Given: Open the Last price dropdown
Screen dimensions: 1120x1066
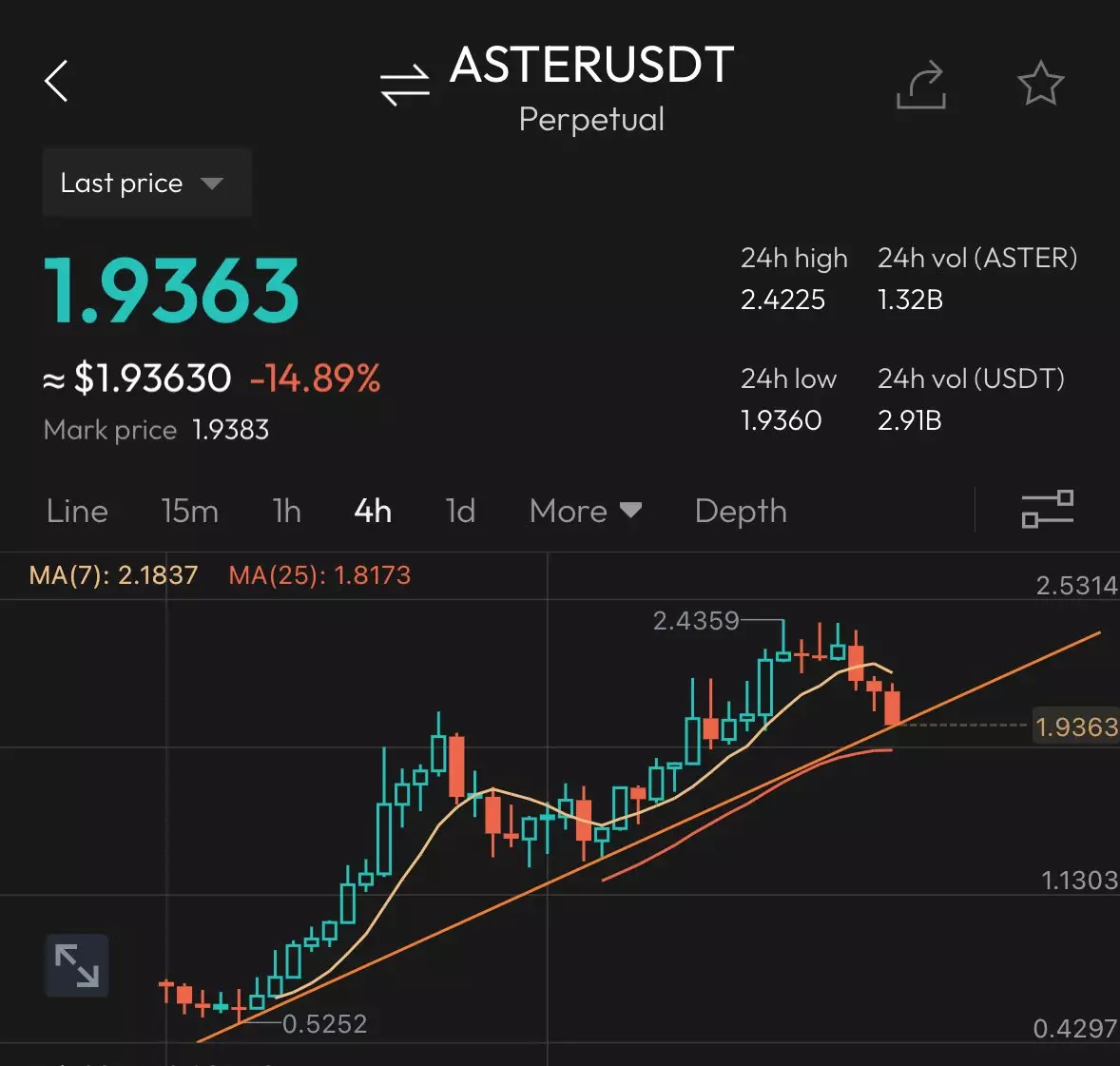Looking at the screenshot, I should click(x=145, y=183).
